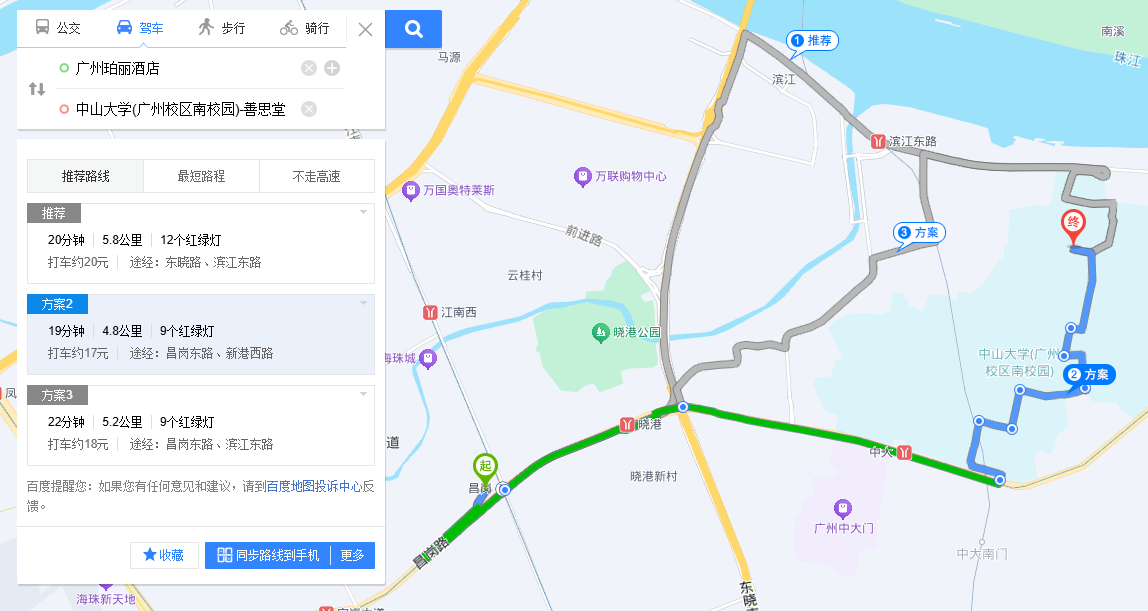
Task: Clear the destination field
Action: pos(309,109)
